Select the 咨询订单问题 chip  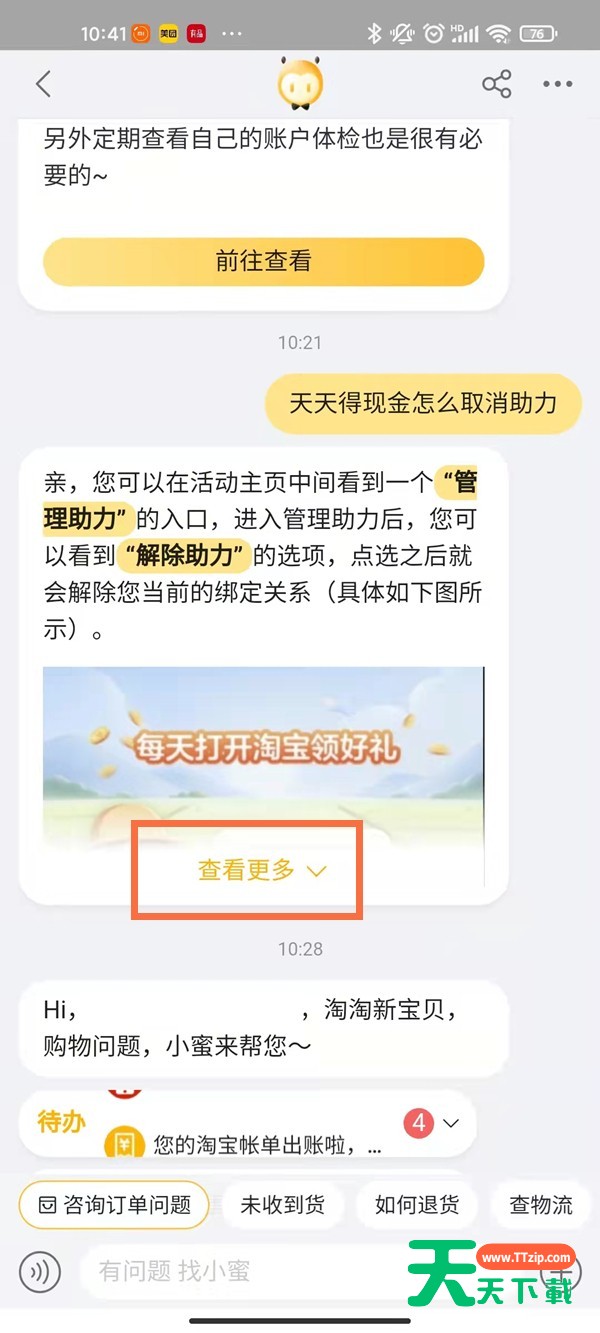(114, 1205)
